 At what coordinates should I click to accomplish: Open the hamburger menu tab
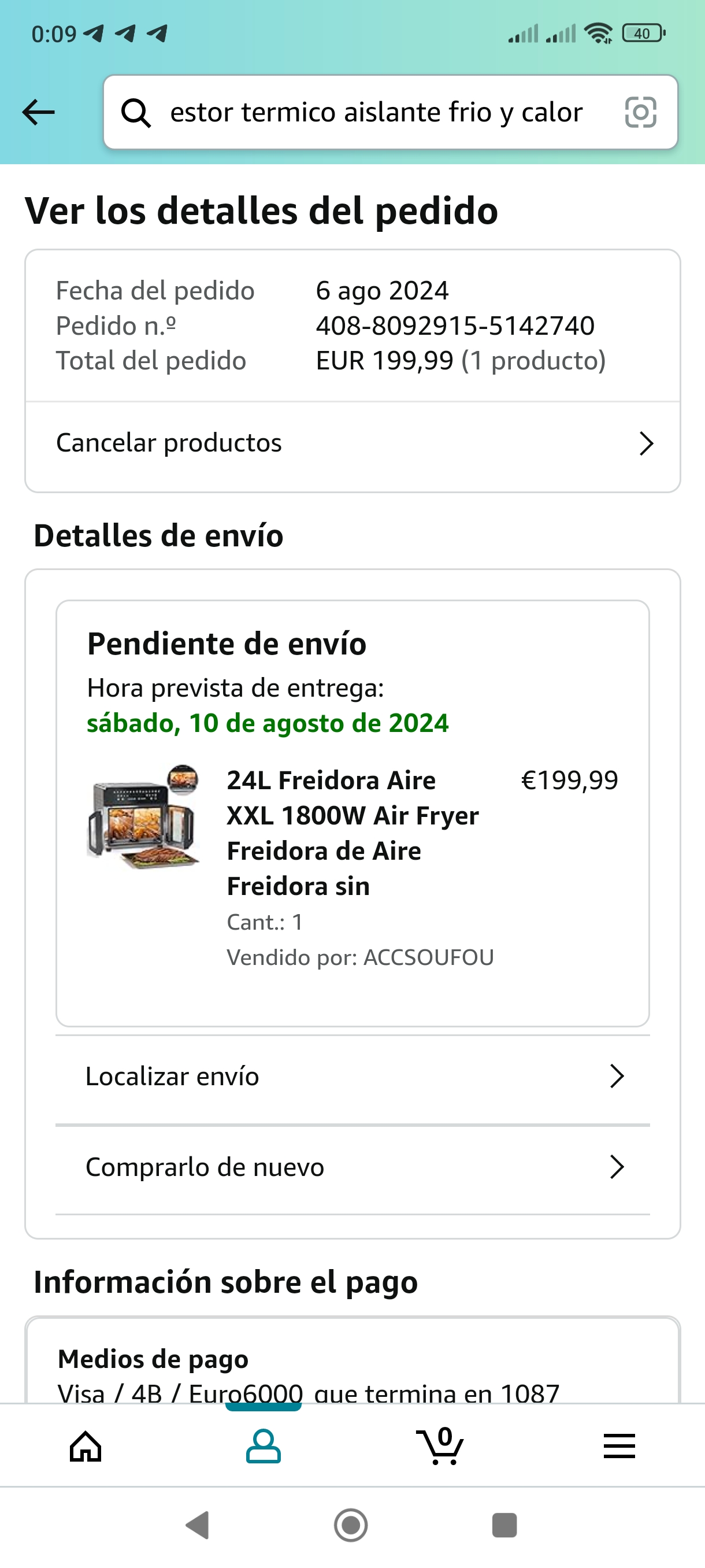(619, 1446)
